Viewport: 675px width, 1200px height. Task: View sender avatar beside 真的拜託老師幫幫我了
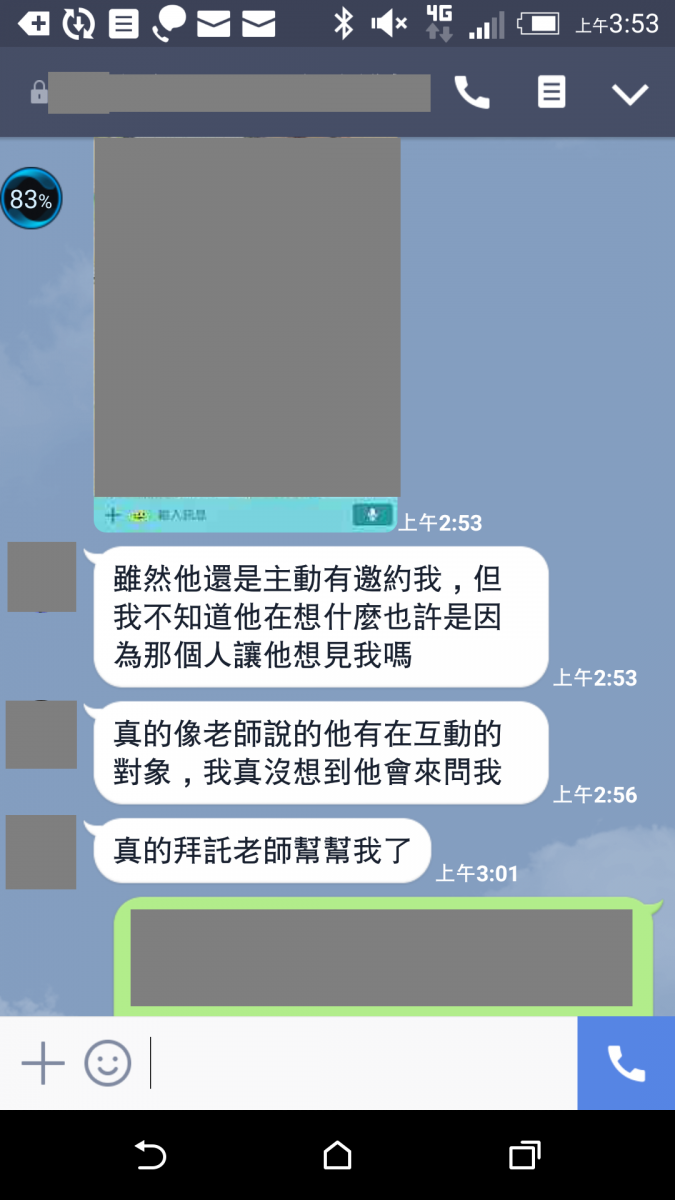pos(41,852)
